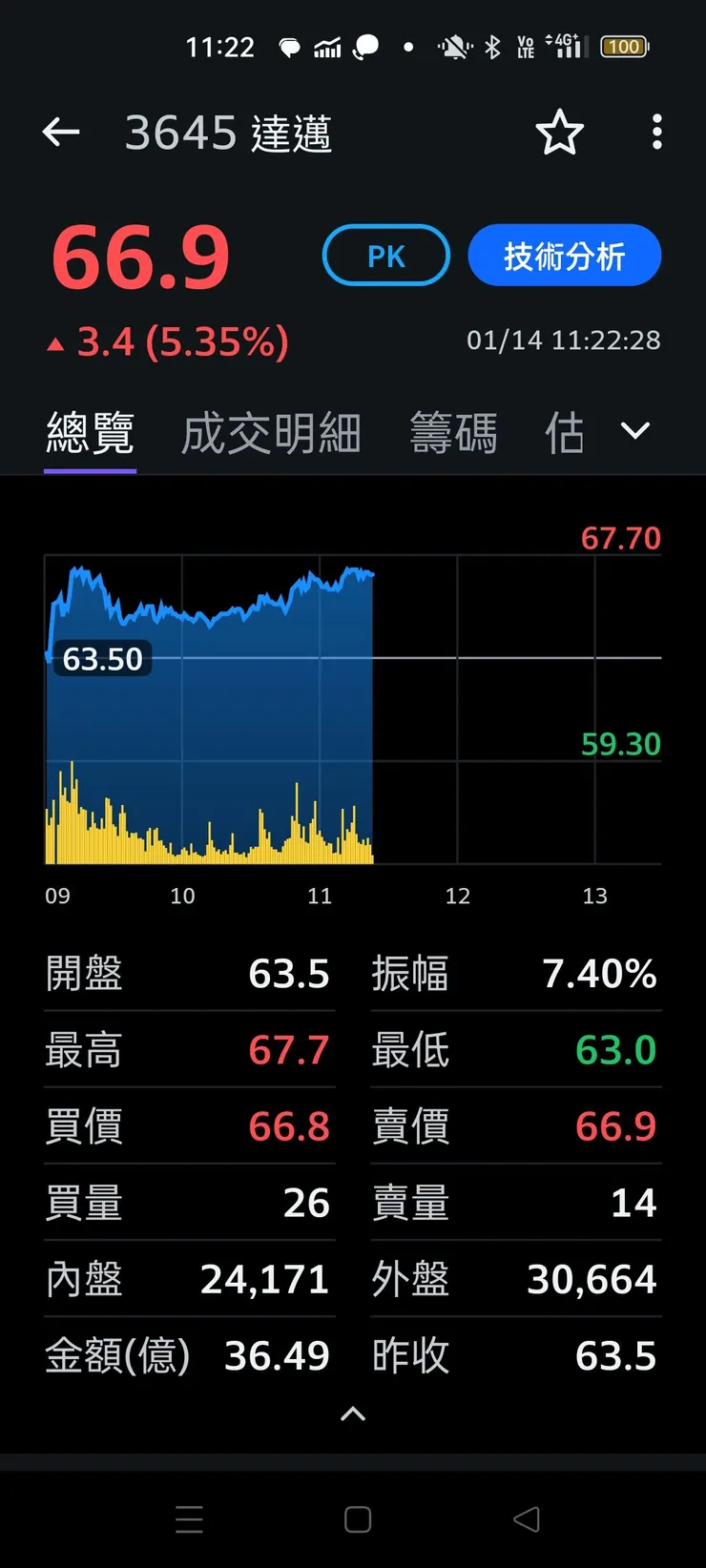Tap the upward expander arrow below the stats
Image resolution: width=706 pixels, height=1568 pixels.
(x=353, y=1414)
